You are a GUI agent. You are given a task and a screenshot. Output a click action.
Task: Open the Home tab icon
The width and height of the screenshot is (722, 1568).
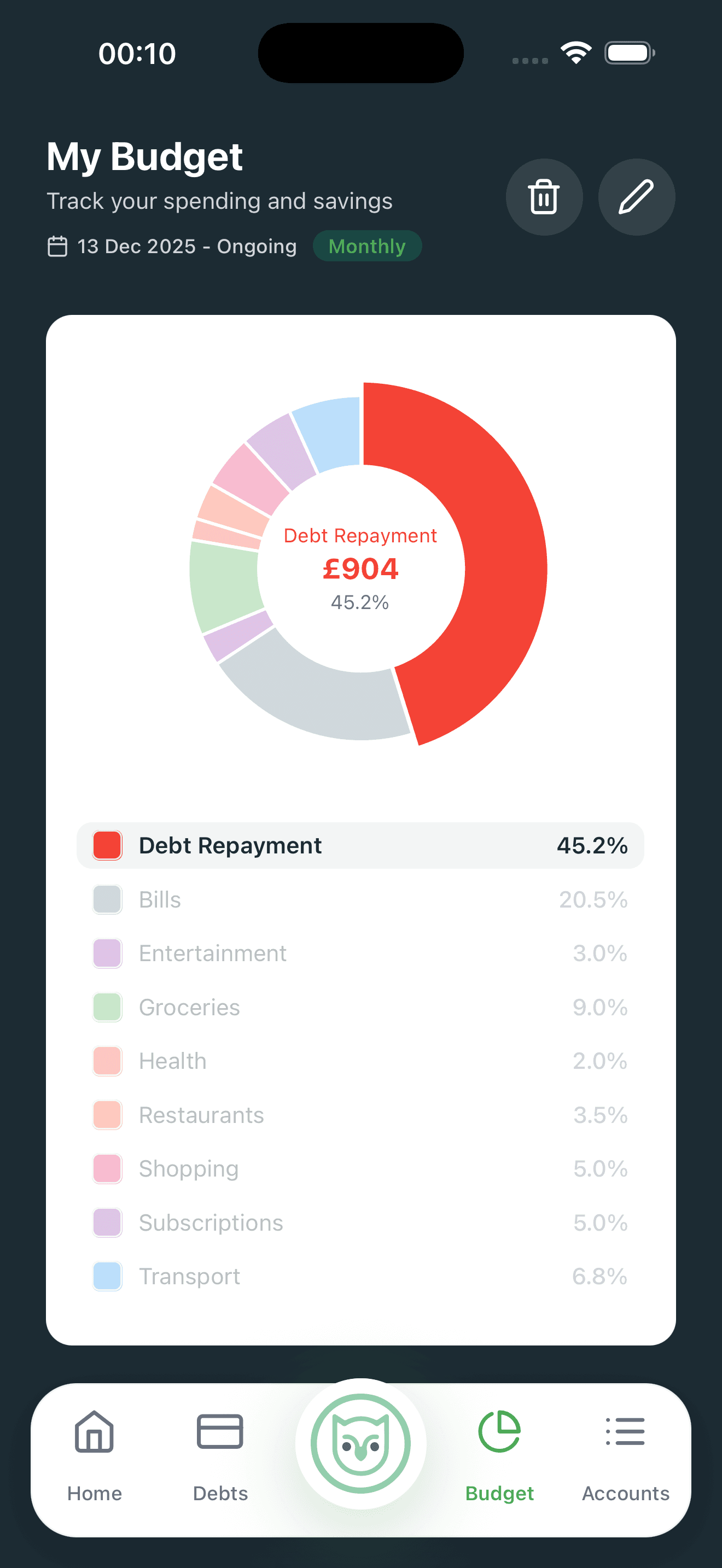(94, 1432)
